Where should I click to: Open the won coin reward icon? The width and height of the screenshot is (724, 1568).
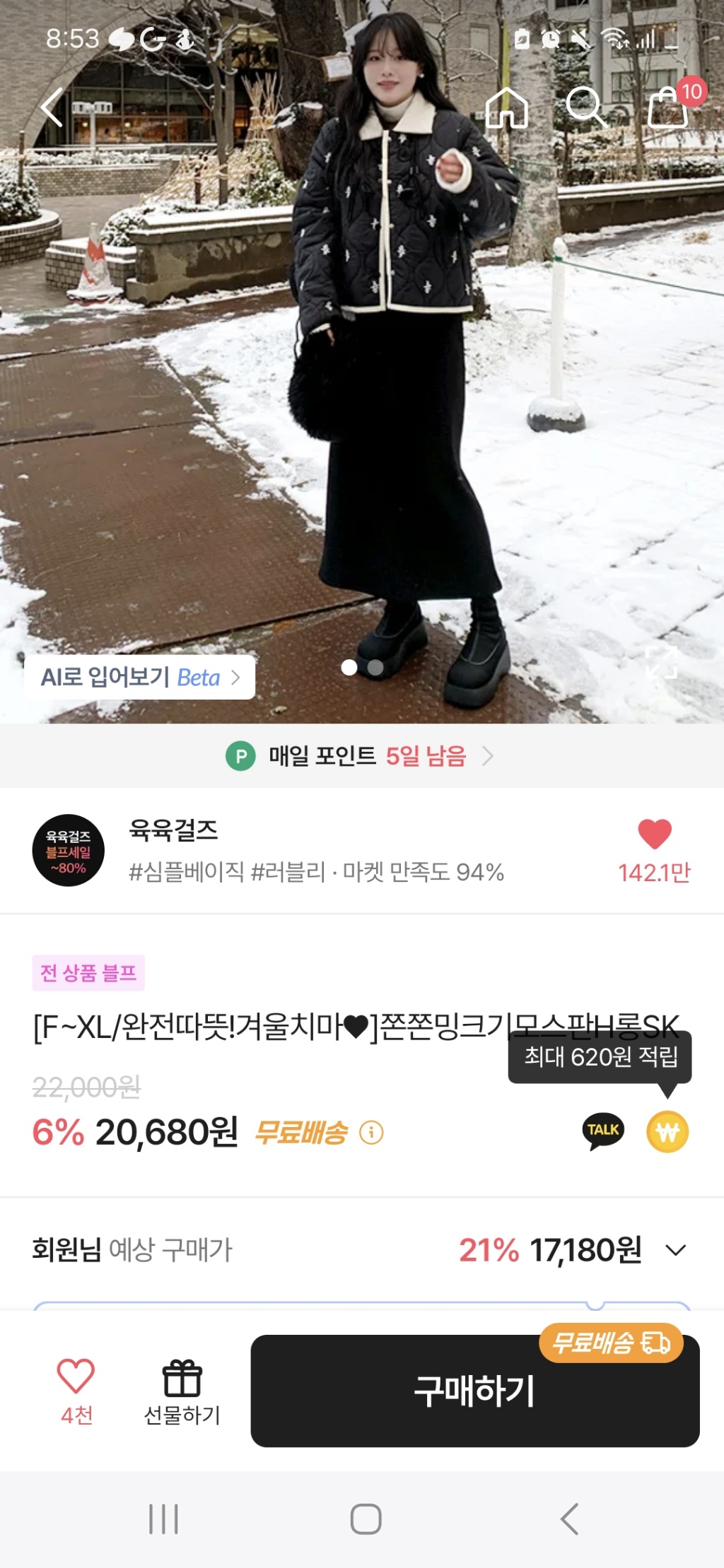(667, 1131)
